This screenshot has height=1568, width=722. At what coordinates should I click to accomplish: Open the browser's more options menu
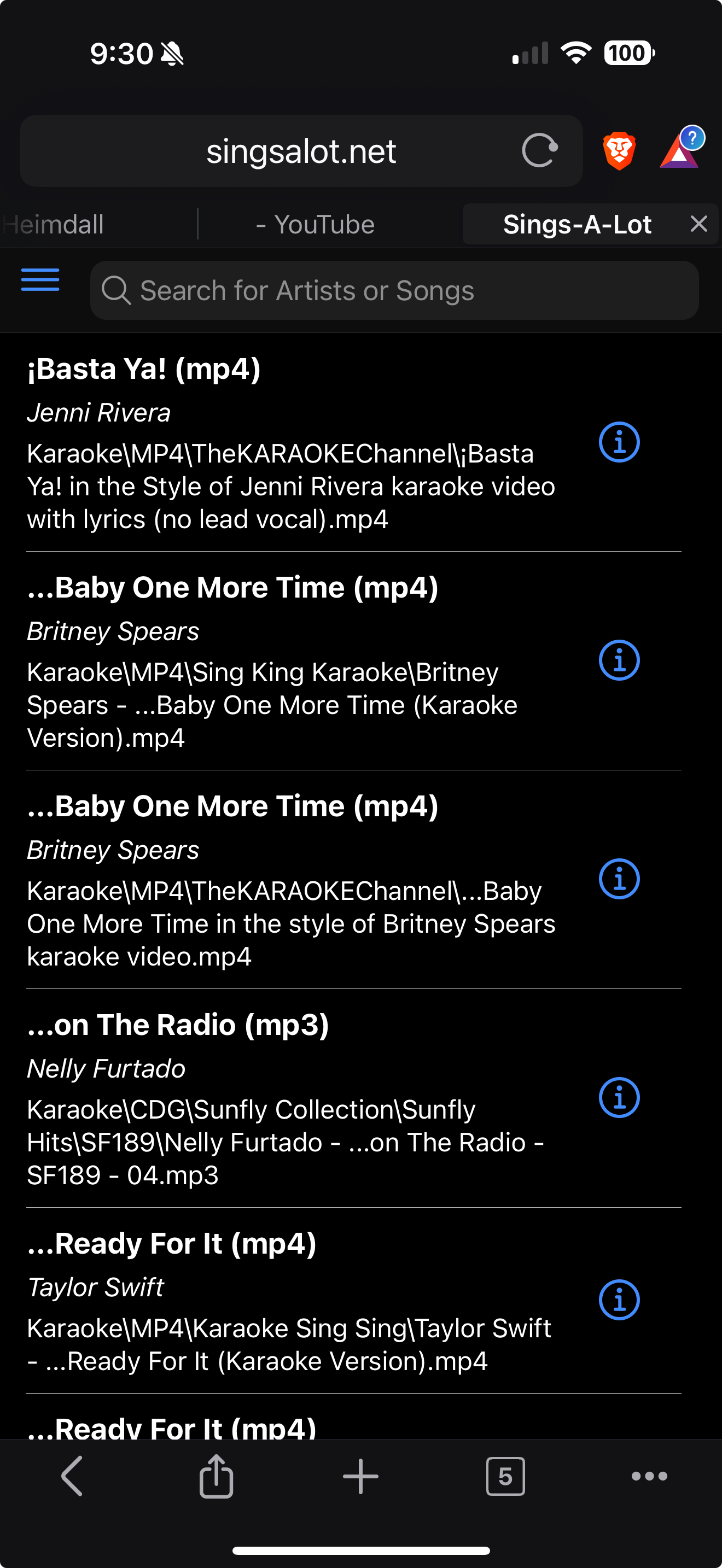(649, 1476)
